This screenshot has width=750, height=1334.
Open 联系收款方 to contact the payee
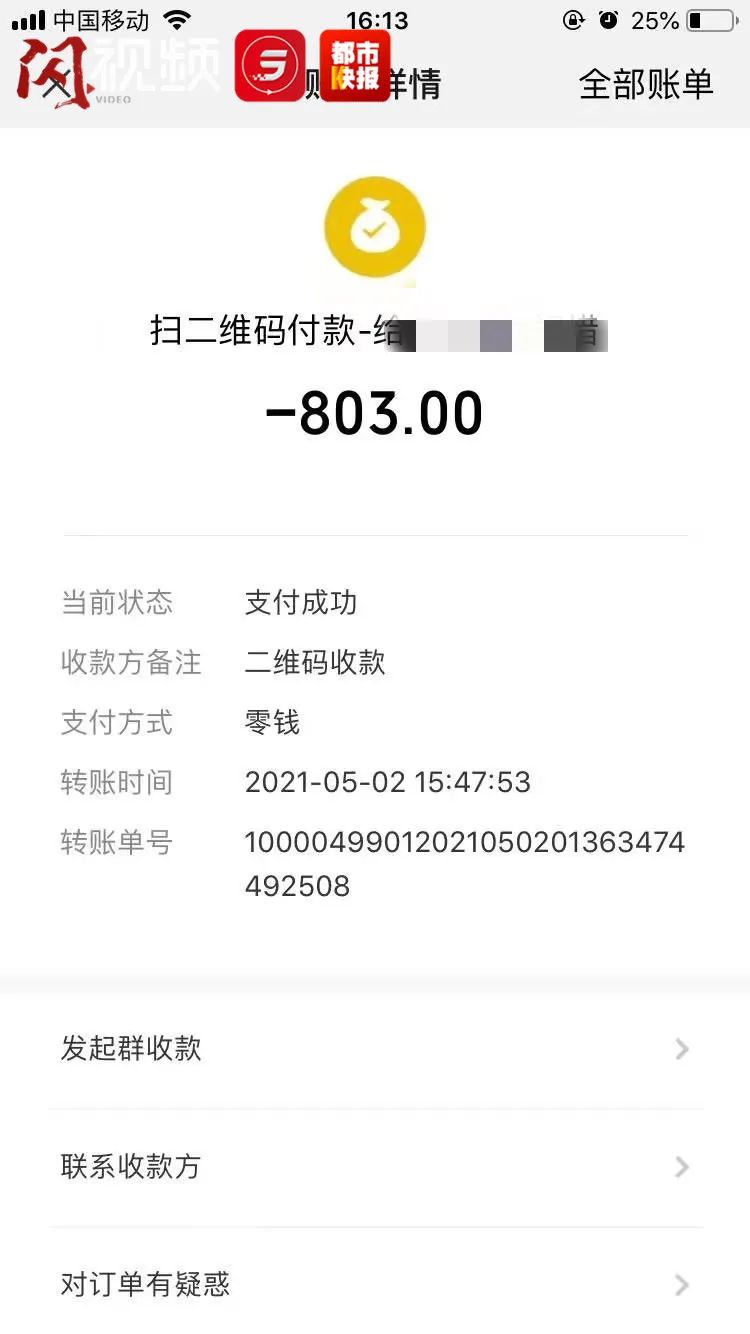(375, 1167)
